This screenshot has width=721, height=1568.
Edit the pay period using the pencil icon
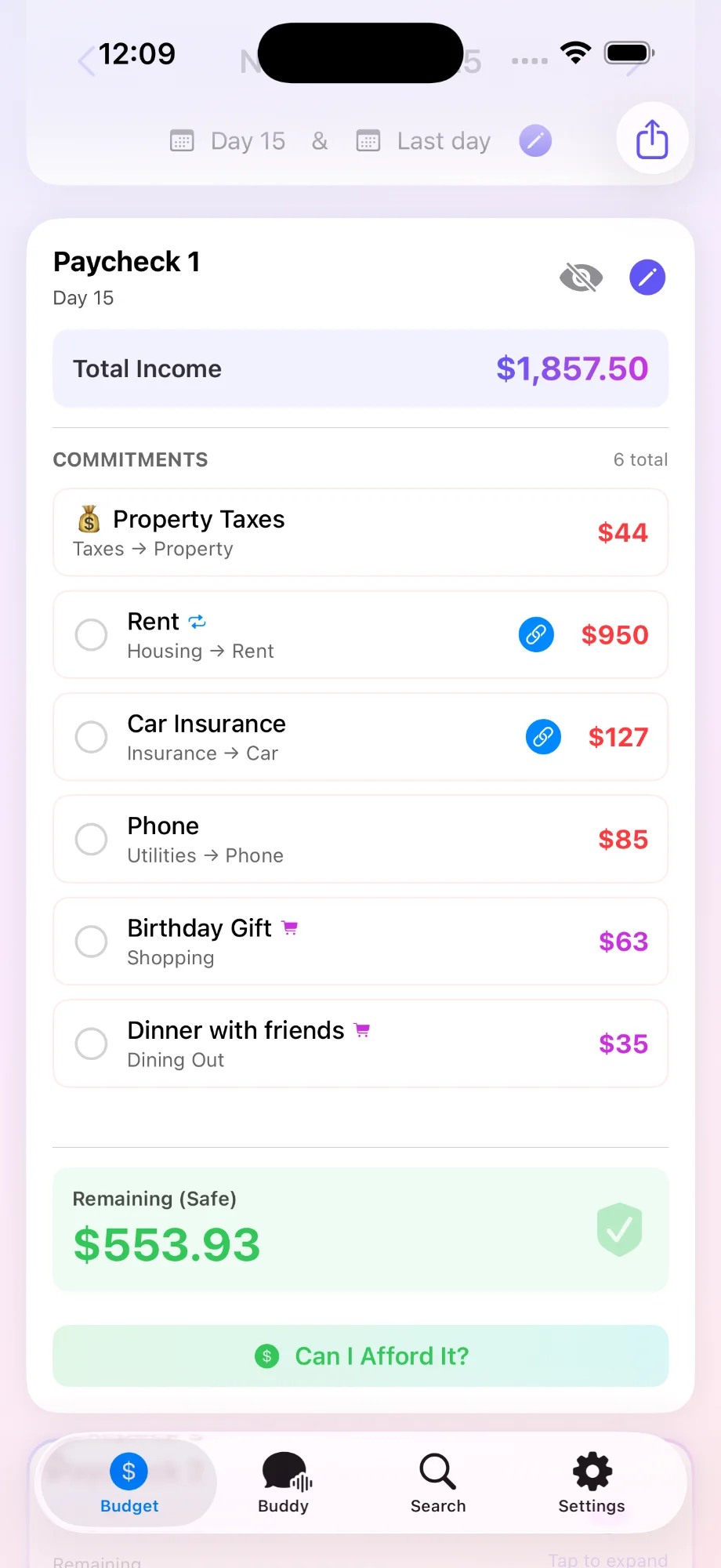point(534,140)
